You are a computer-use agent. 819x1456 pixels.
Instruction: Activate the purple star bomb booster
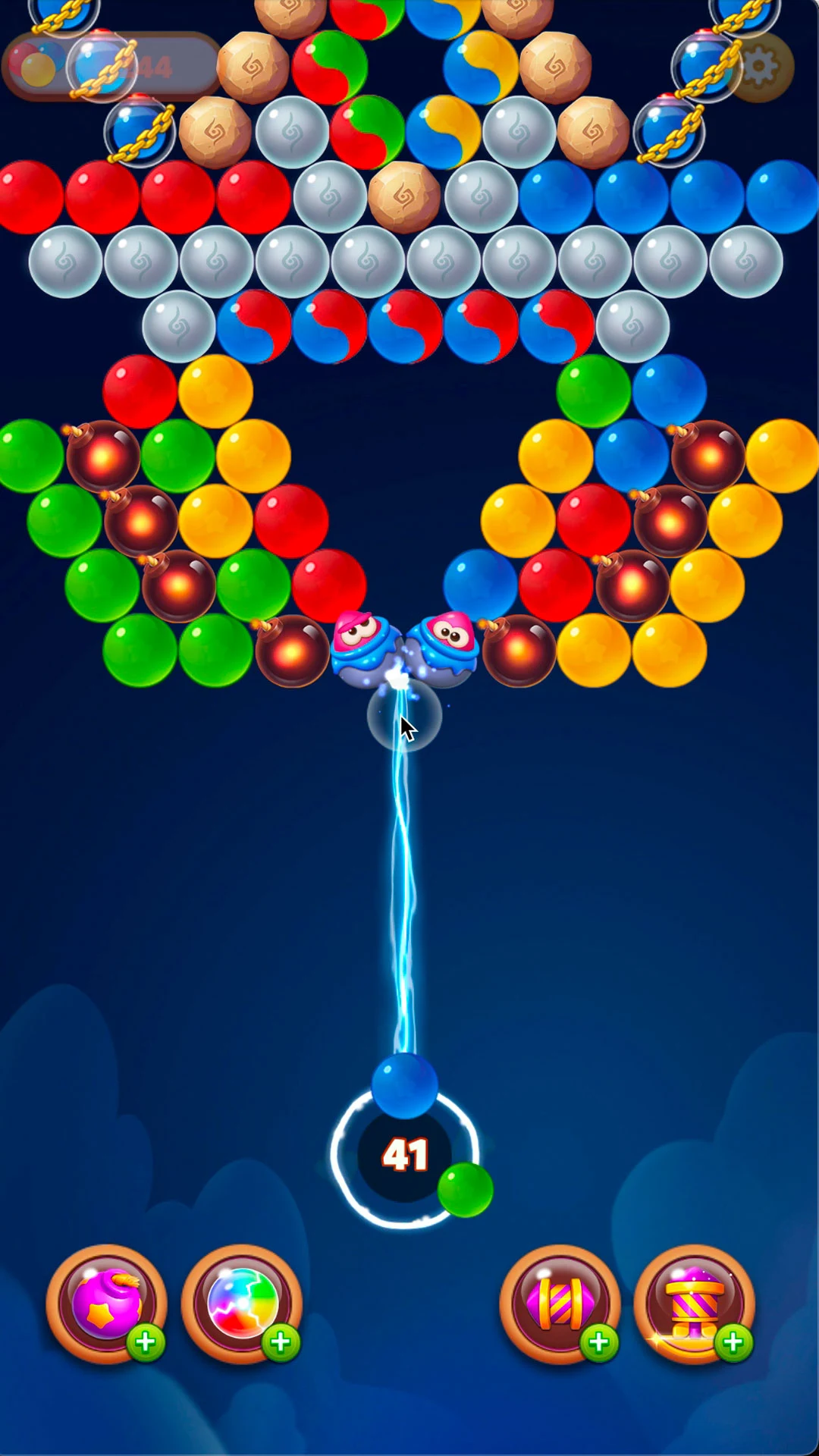tap(107, 1304)
